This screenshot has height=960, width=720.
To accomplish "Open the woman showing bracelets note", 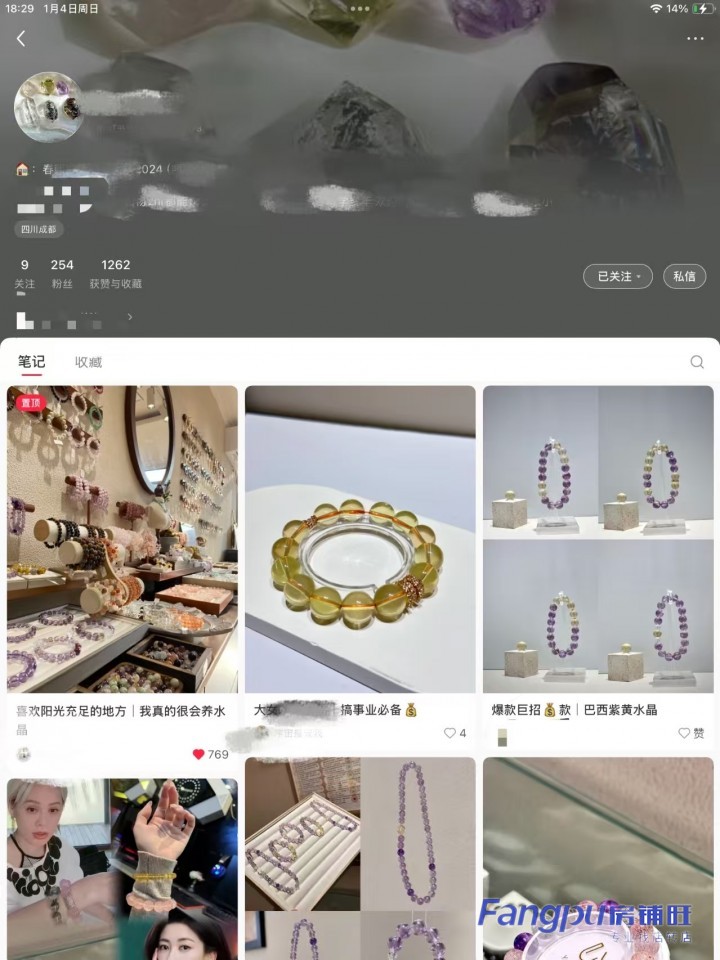I will click(x=122, y=868).
